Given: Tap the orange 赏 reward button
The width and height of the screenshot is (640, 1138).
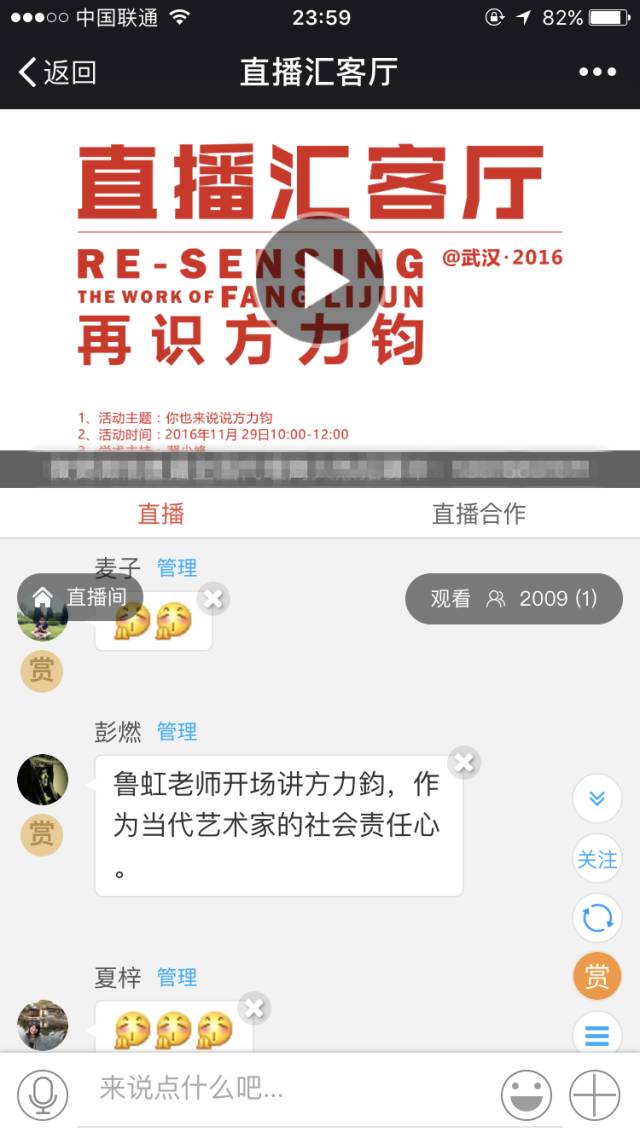Looking at the screenshot, I should [597, 976].
